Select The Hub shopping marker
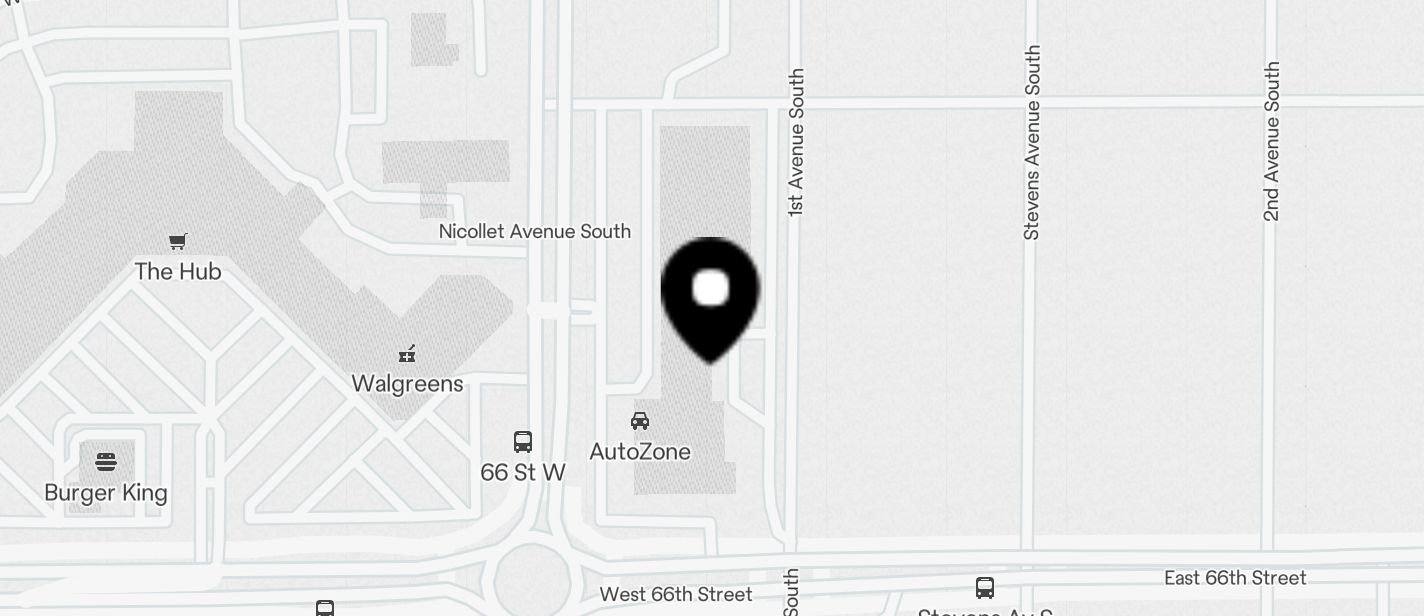This screenshot has width=1424, height=616. 178,241
